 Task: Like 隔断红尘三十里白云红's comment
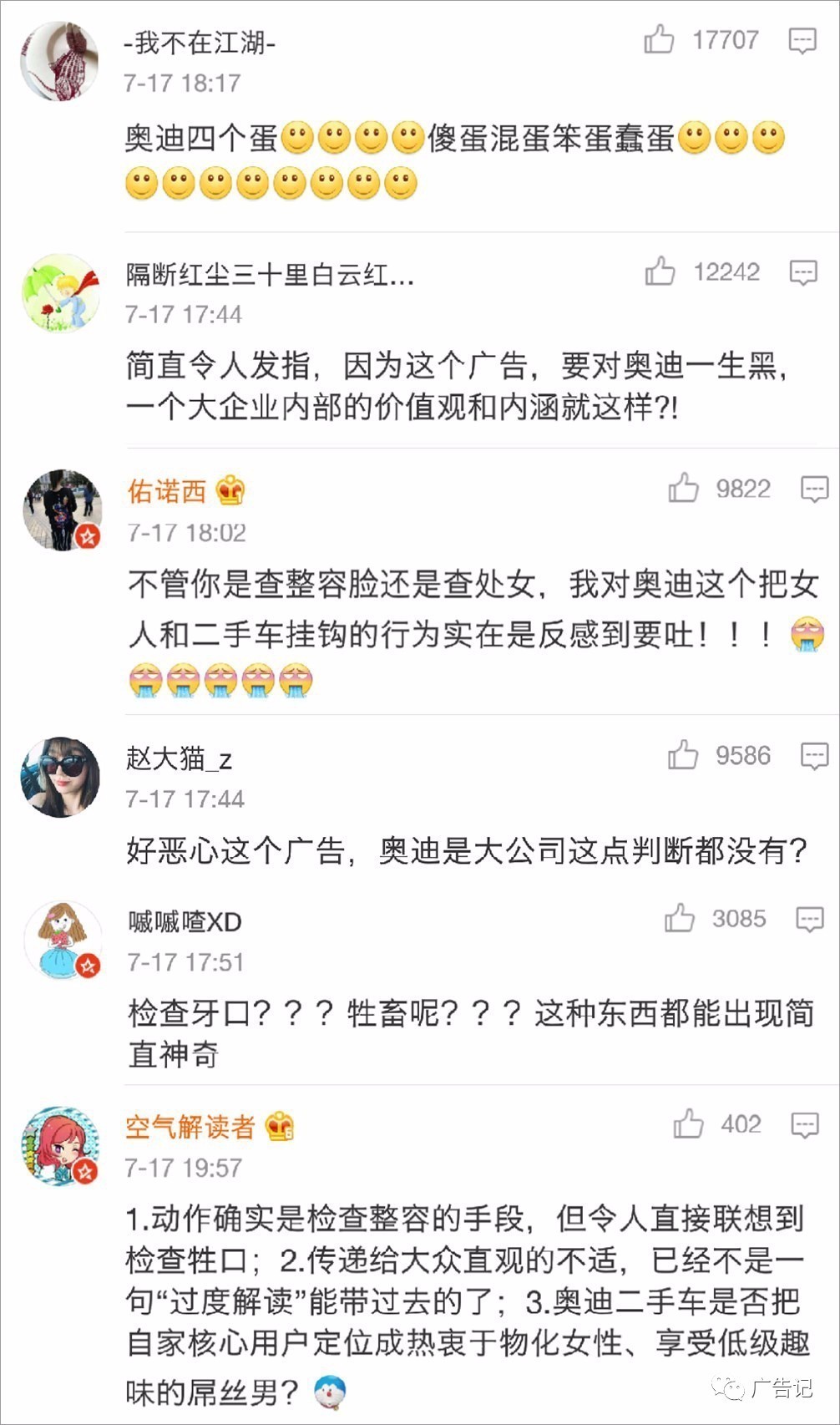click(x=660, y=271)
